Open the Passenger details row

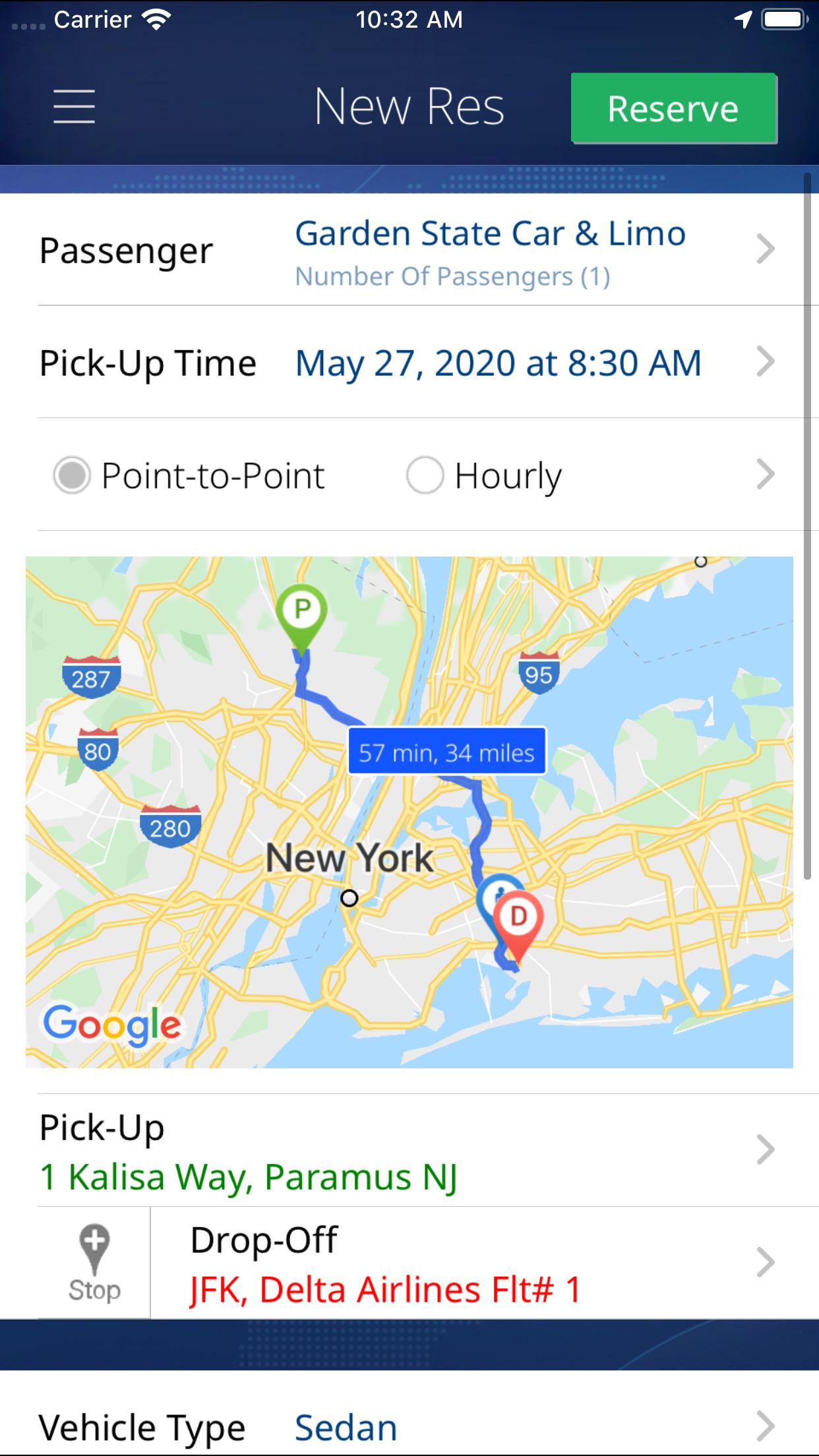coord(409,250)
